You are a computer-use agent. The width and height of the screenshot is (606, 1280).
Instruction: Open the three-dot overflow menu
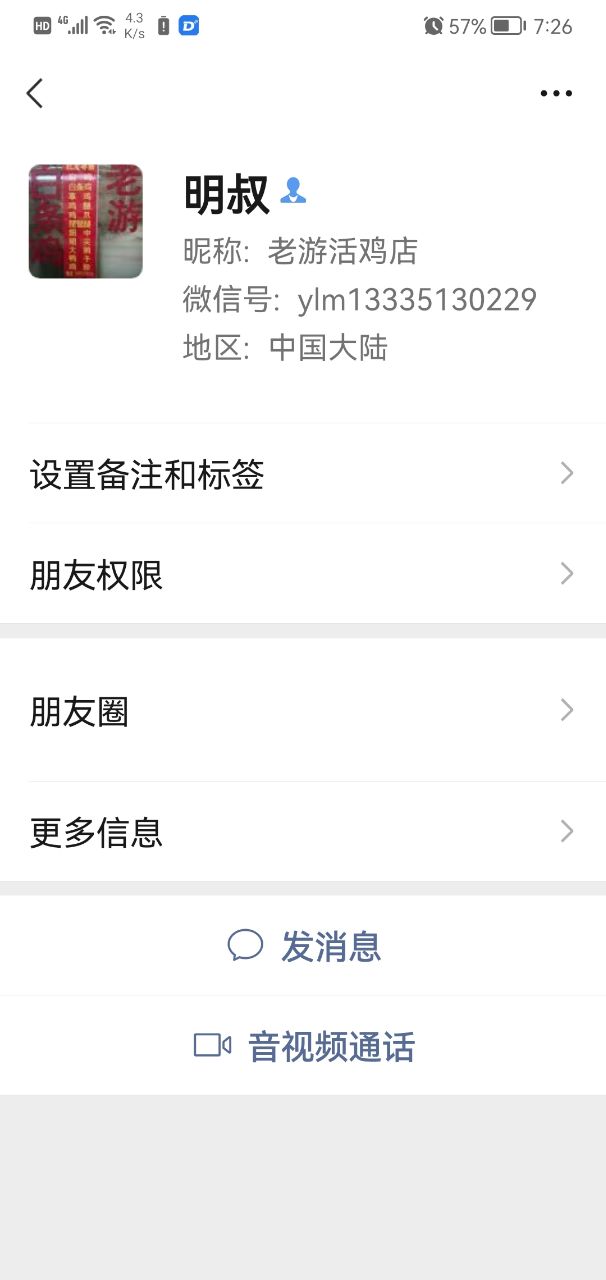coord(555,94)
